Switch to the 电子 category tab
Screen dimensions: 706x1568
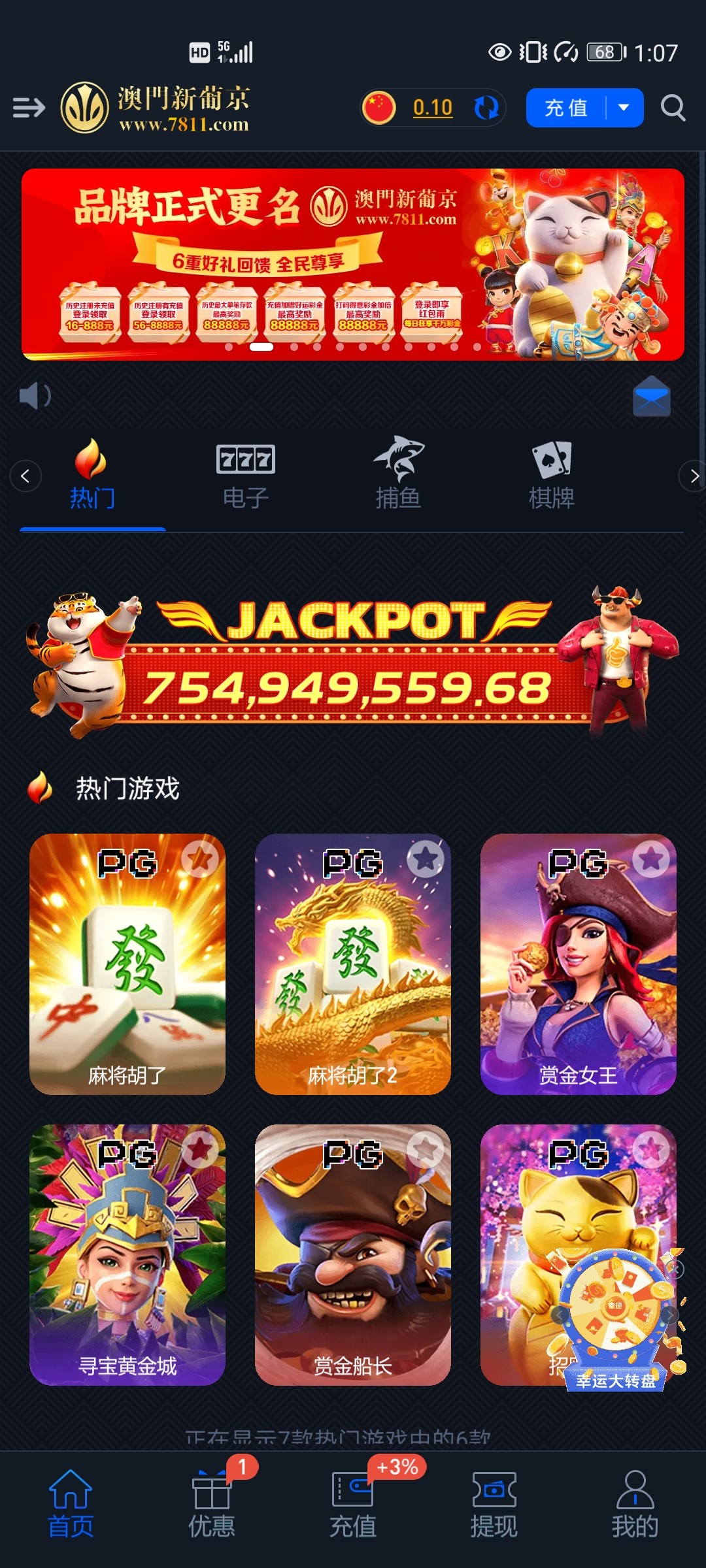245,476
